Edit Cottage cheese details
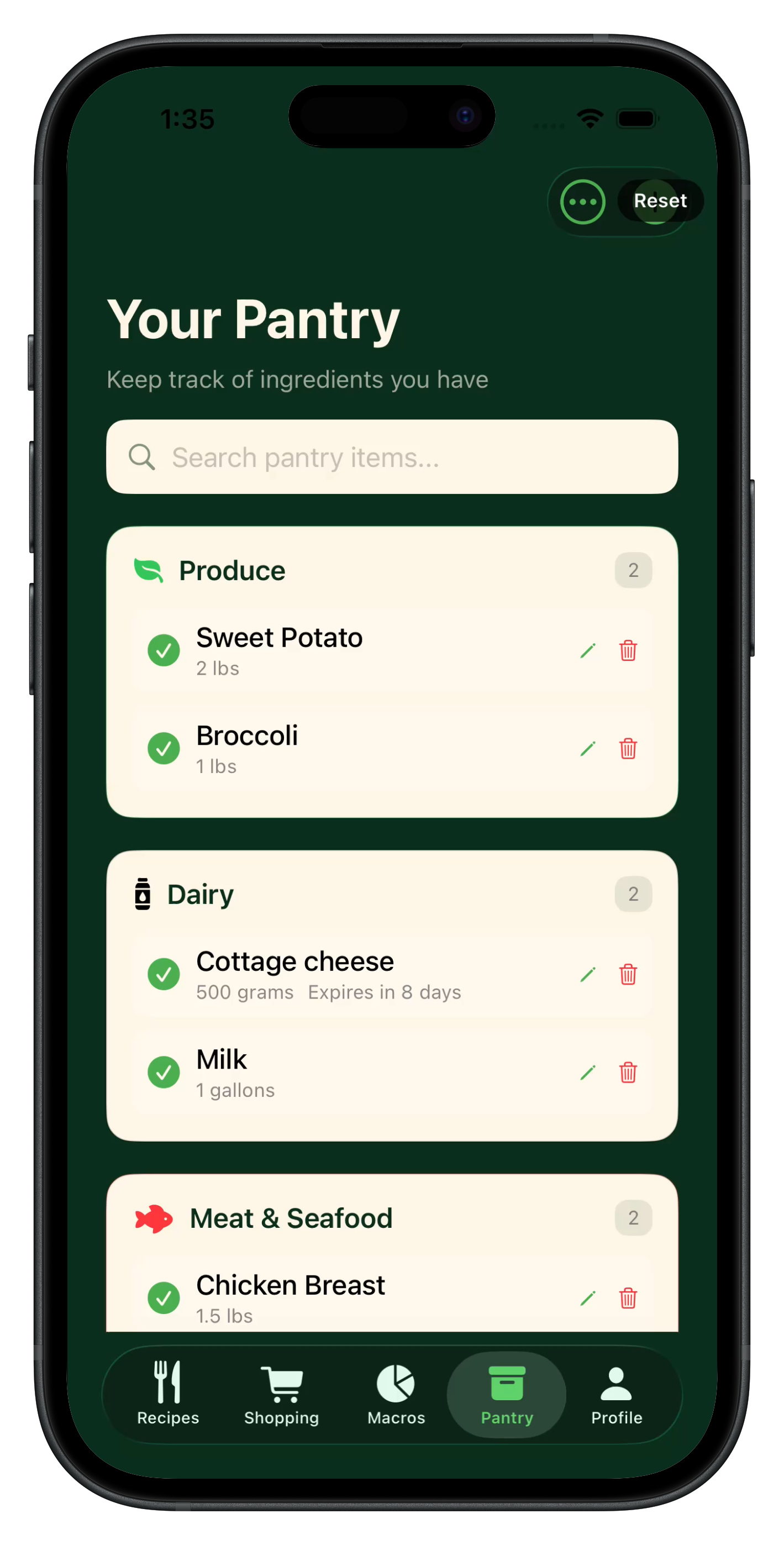 pyautogui.click(x=588, y=975)
